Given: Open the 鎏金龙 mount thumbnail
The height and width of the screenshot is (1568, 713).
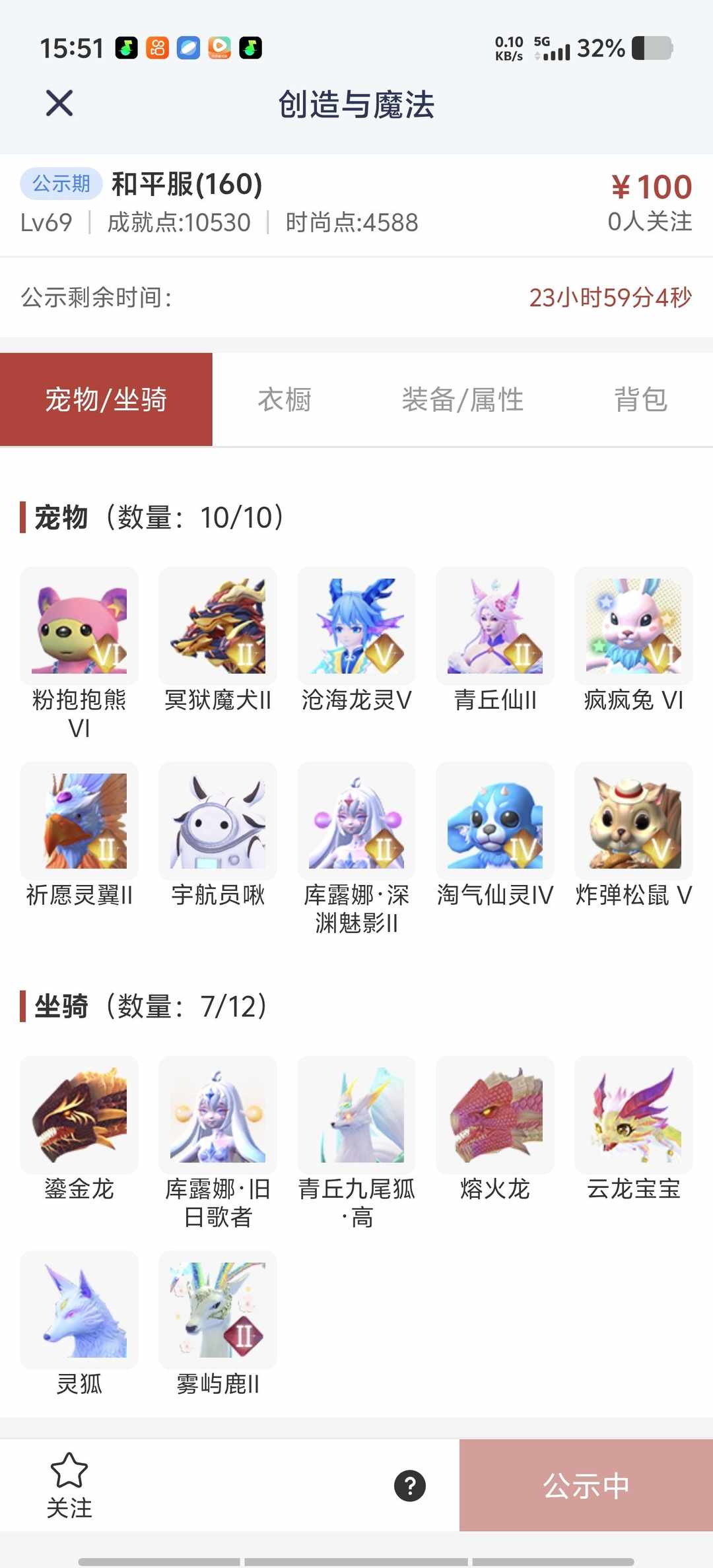Looking at the screenshot, I should [79, 1115].
